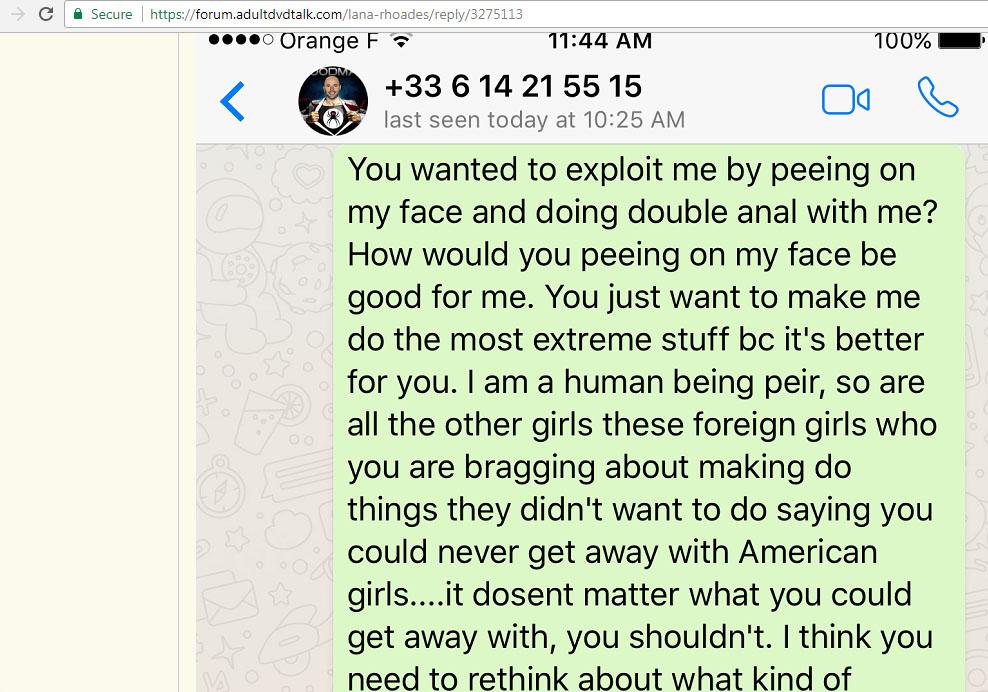This screenshot has height=692, width=988.
Task: View the Secure site information padlock
Action: pyautogui.click(x=79, y=14)
